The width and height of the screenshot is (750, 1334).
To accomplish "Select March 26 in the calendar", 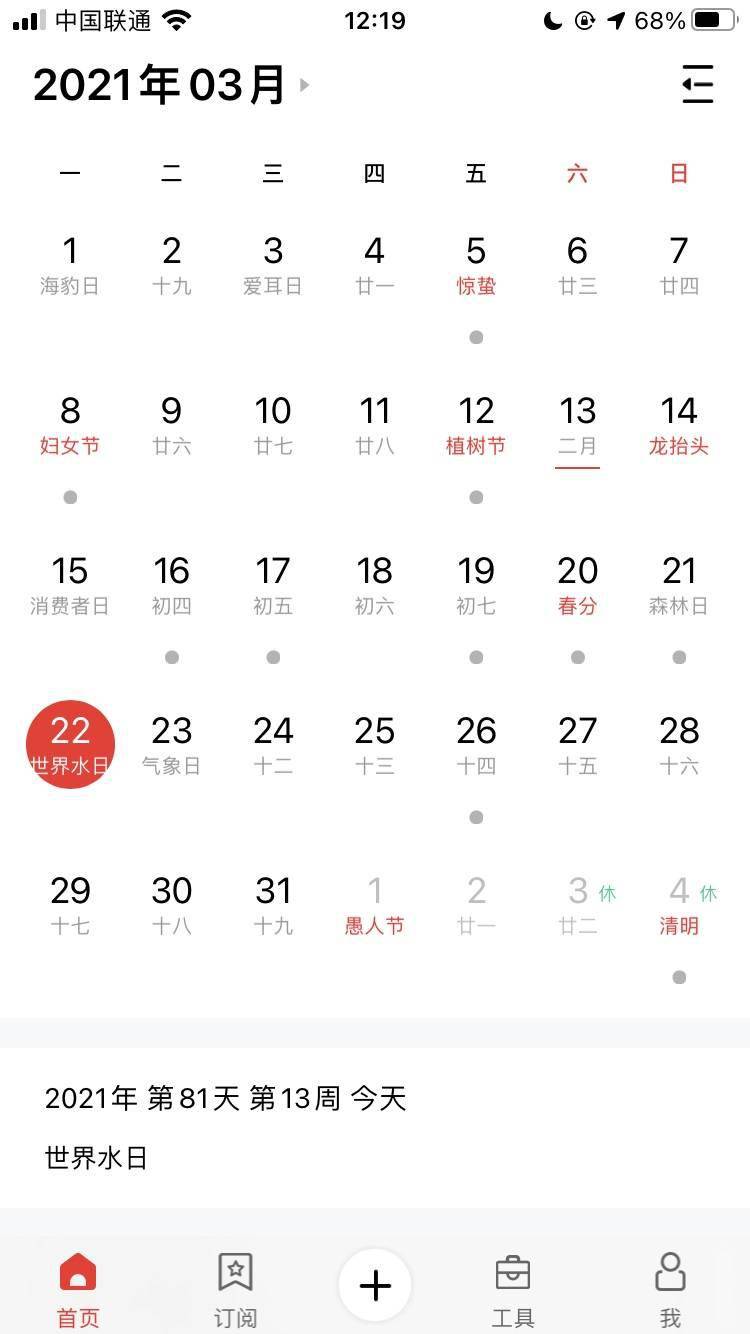I will point(476,745).
